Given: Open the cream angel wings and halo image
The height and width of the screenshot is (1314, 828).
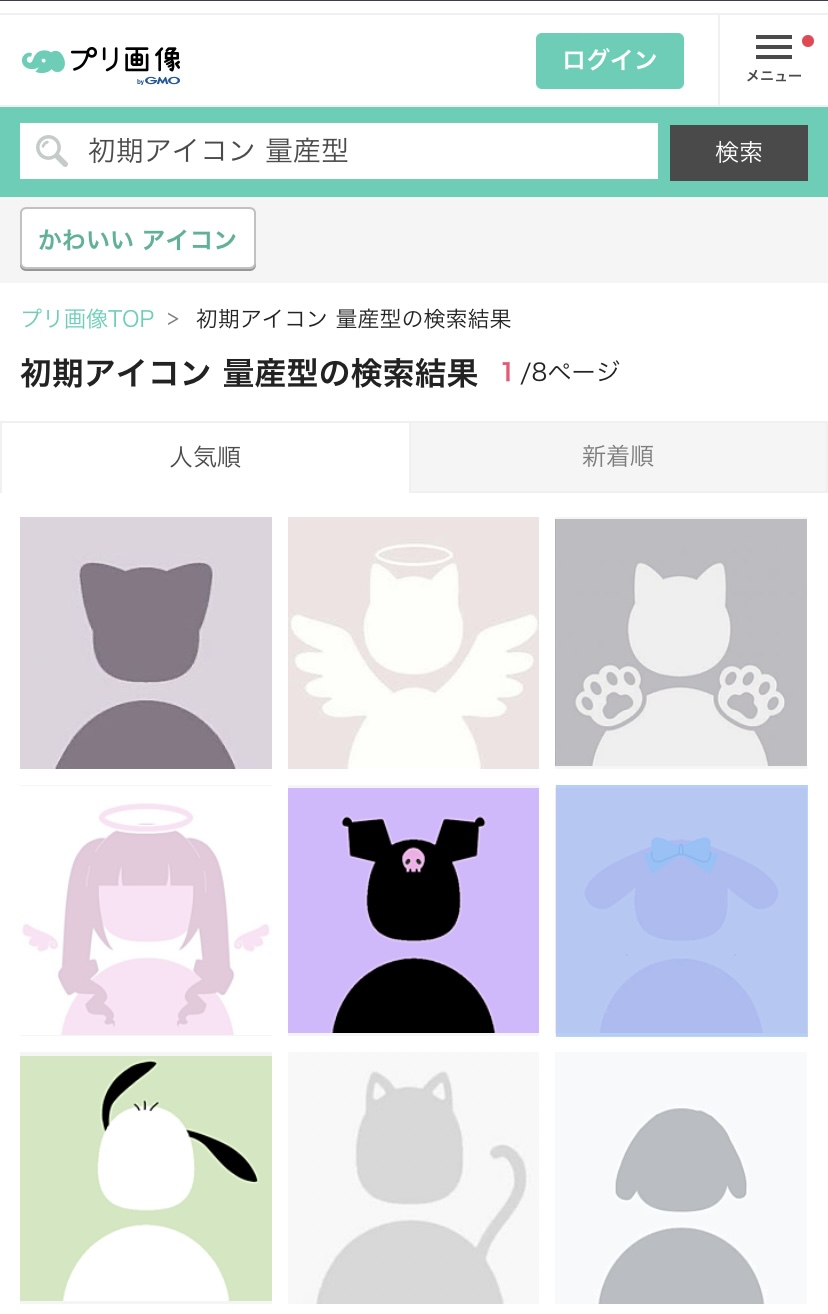Looking at the screenshot, I should click(413, 642).
